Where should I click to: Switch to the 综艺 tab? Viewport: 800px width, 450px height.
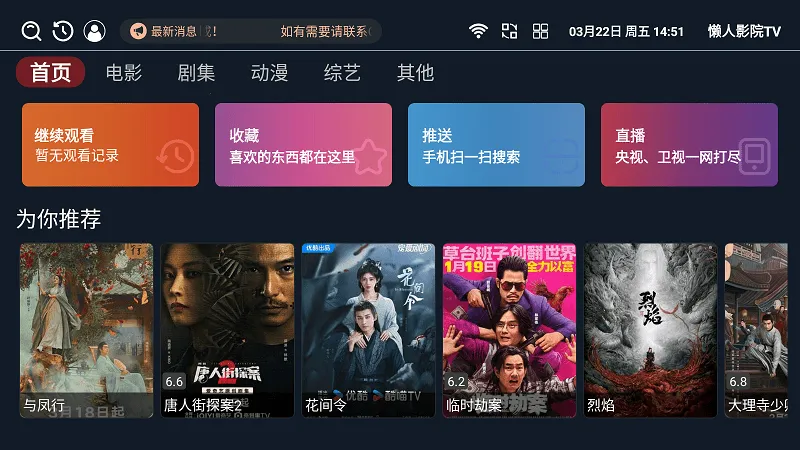click(x=342, y=73)
